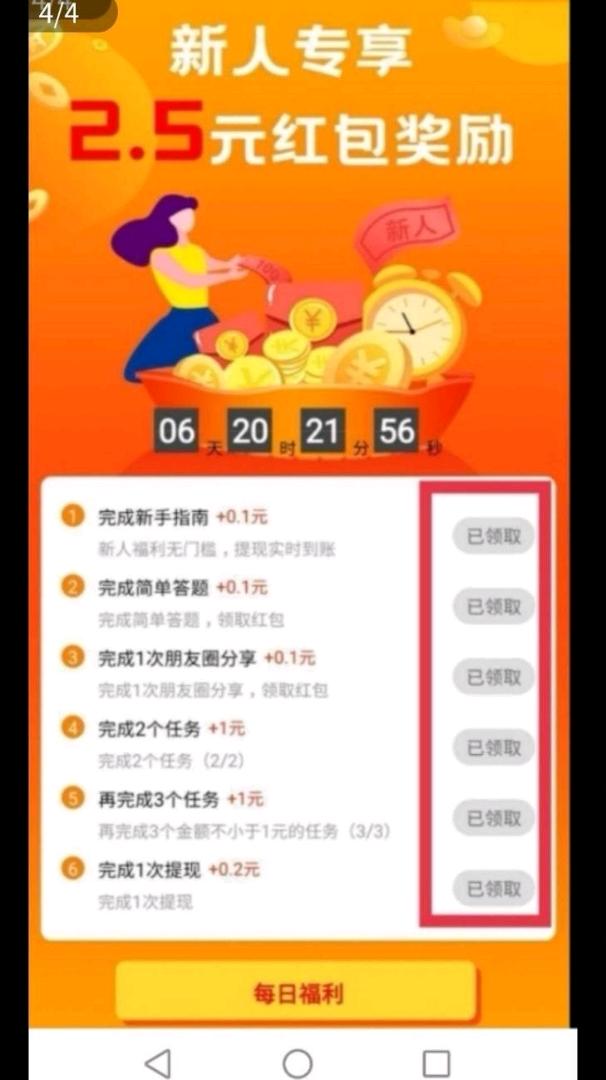Open the 每日福利 button
606x1080 pixels.
coord(297,994)
